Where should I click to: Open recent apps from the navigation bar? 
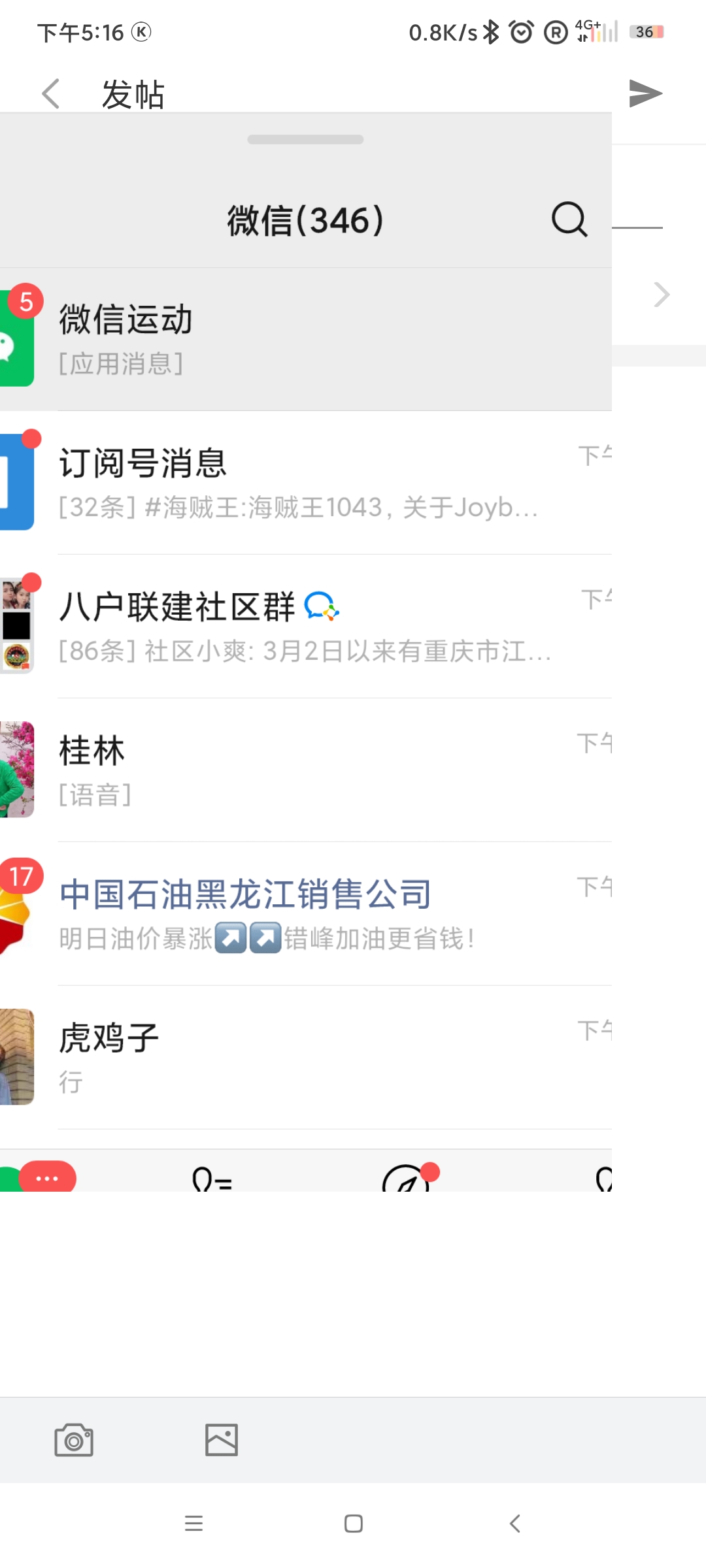tap(193, 1524)
